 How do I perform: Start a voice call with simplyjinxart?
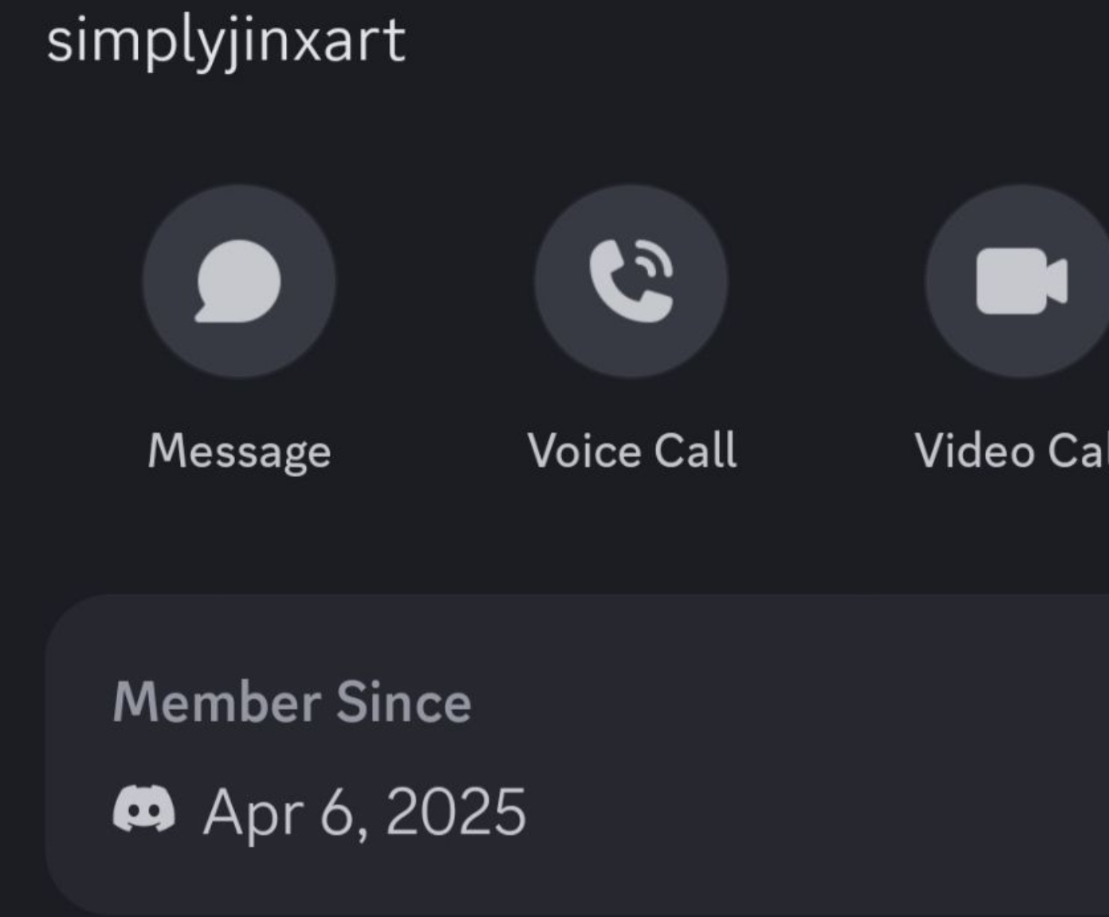click(x=631, y=282)
